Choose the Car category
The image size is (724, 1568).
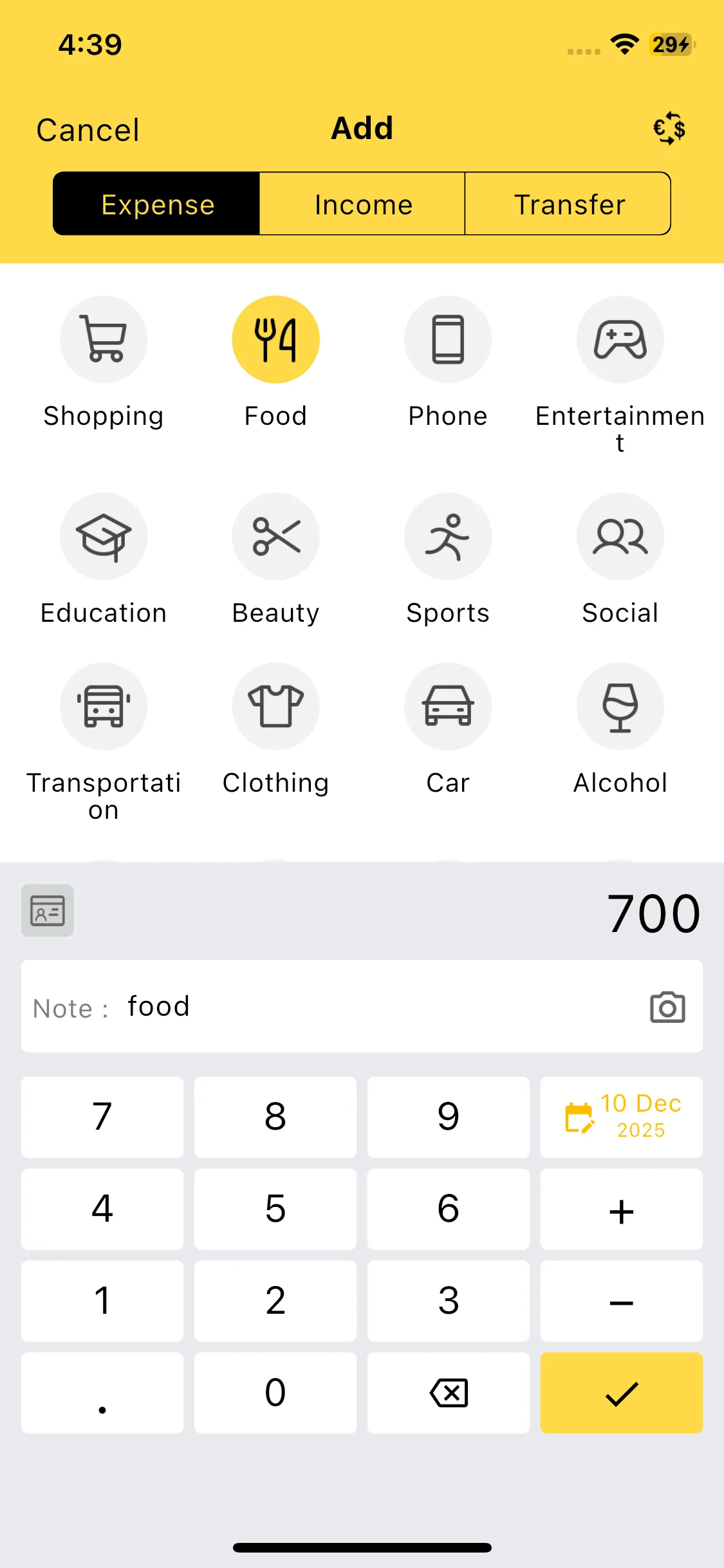448,707
